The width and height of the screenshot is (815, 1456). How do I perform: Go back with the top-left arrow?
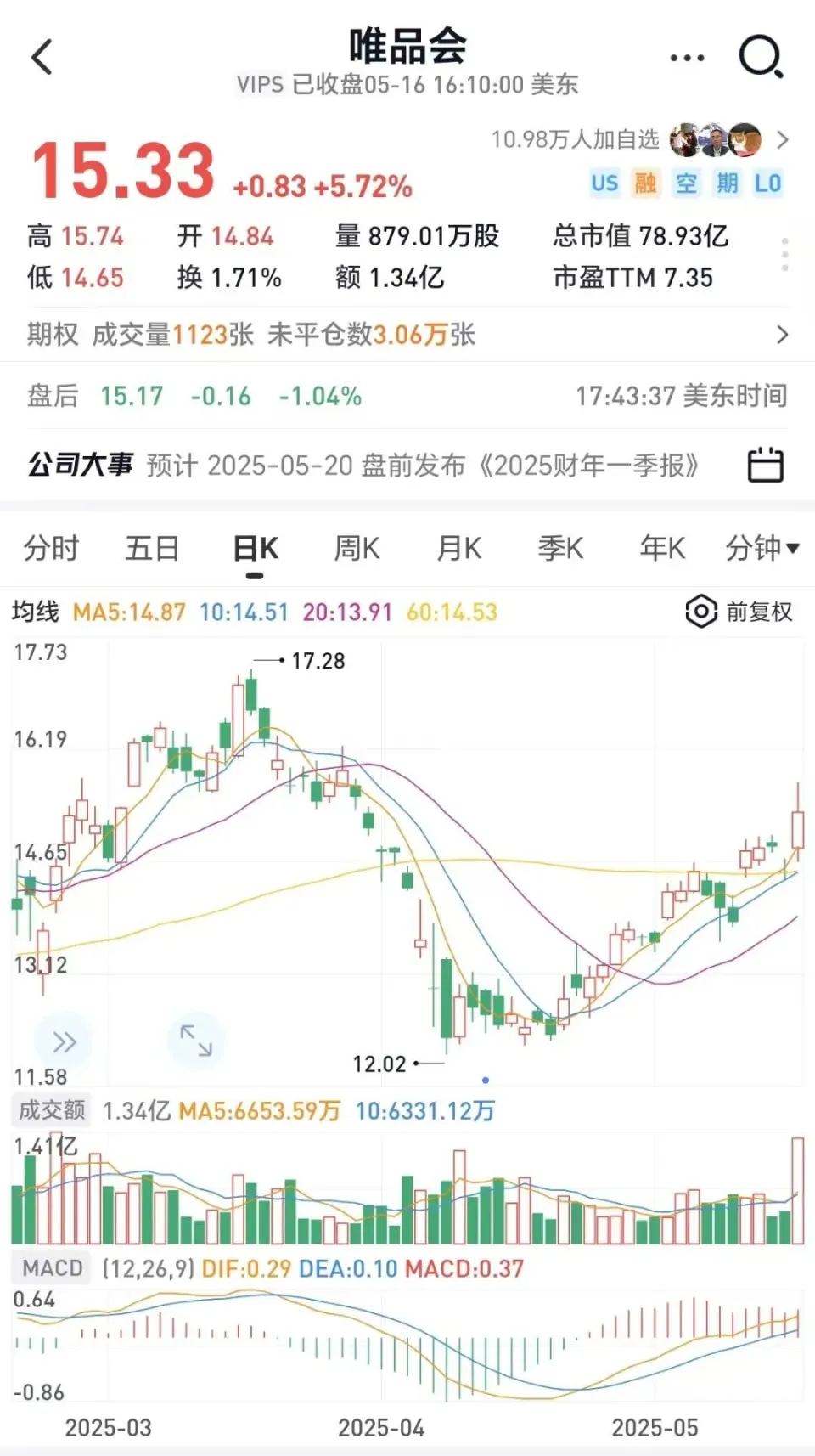pyautogui.click(x=42, y=57)
